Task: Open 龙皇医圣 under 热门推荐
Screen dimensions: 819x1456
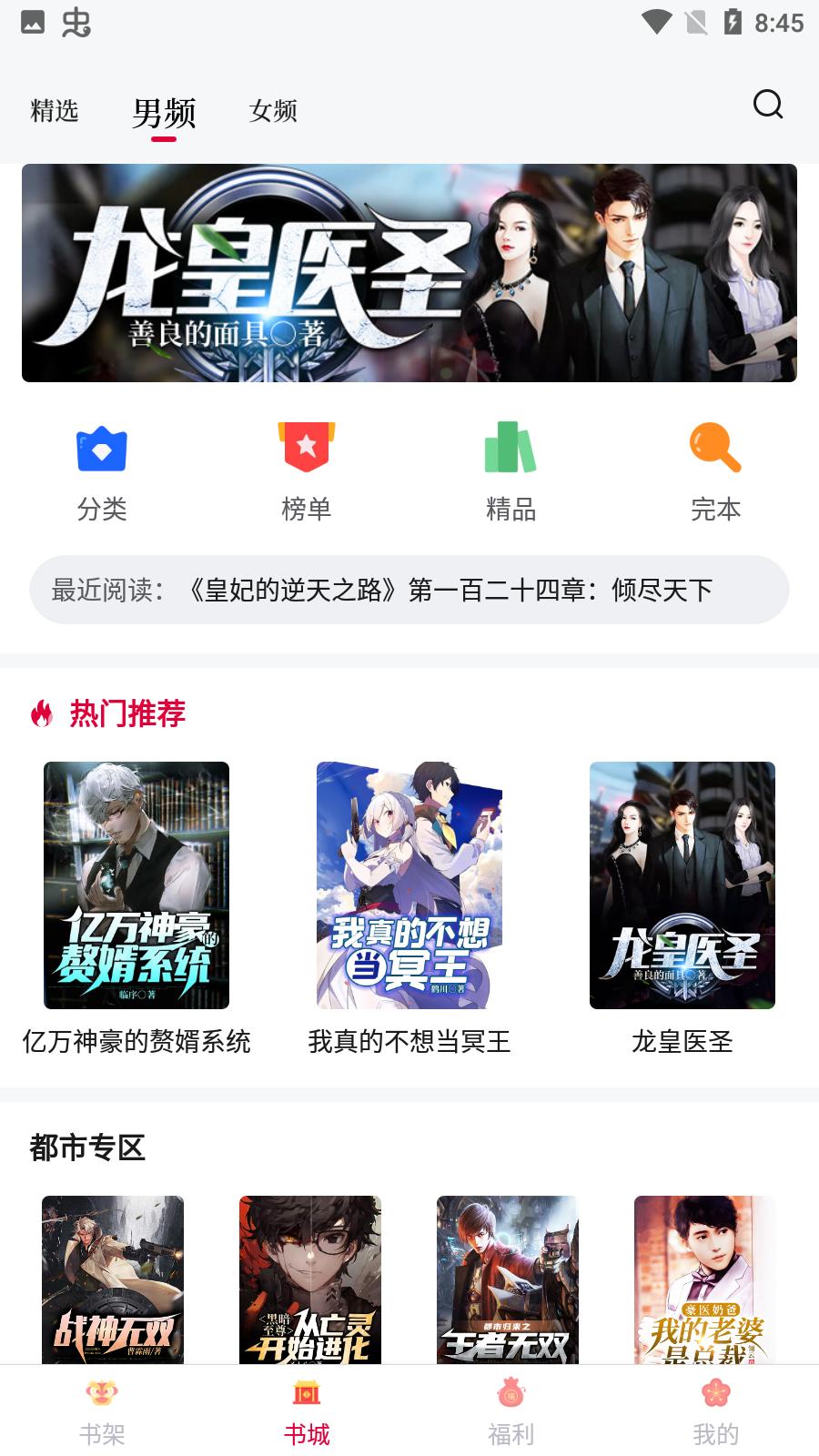Action: (x=682, y=885)
